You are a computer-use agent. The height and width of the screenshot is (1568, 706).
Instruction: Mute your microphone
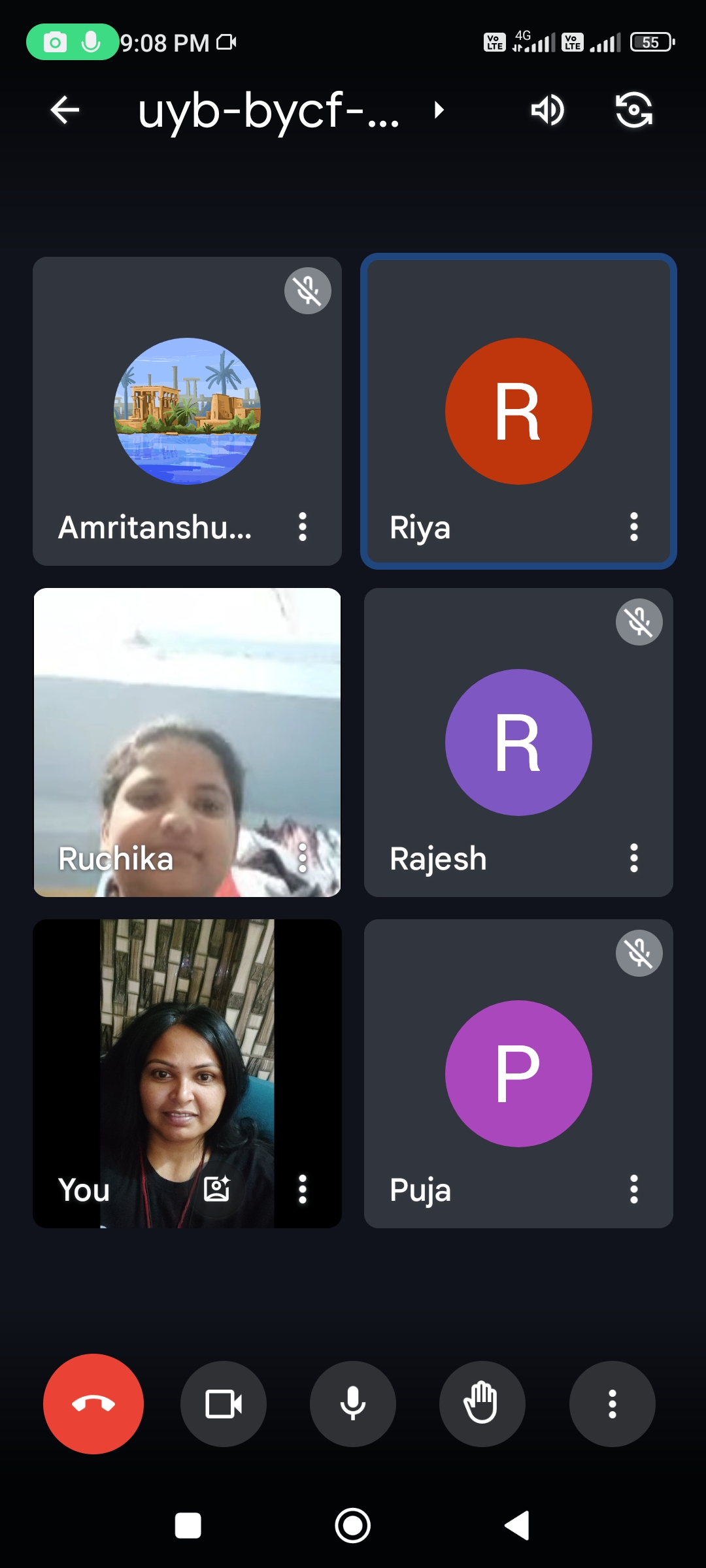(x=353, y=1404)
